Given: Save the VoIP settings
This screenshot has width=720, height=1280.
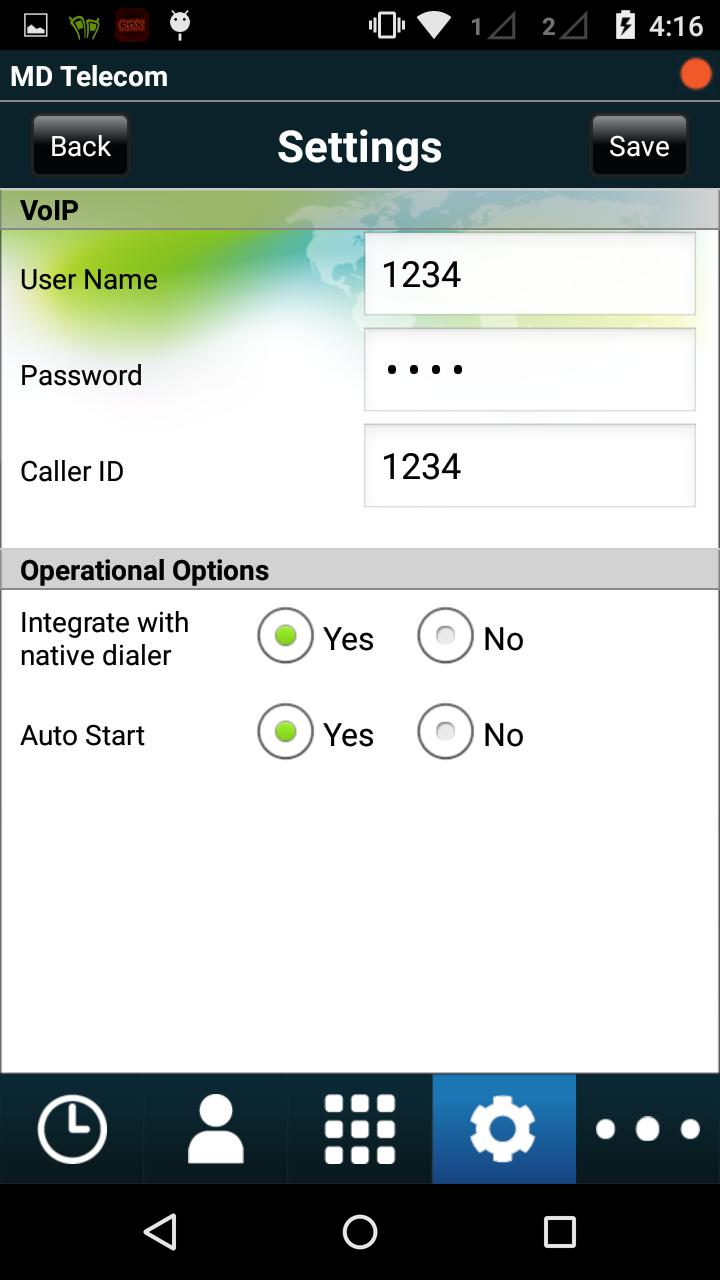Looking at the screenshot, I should (639, 145).
